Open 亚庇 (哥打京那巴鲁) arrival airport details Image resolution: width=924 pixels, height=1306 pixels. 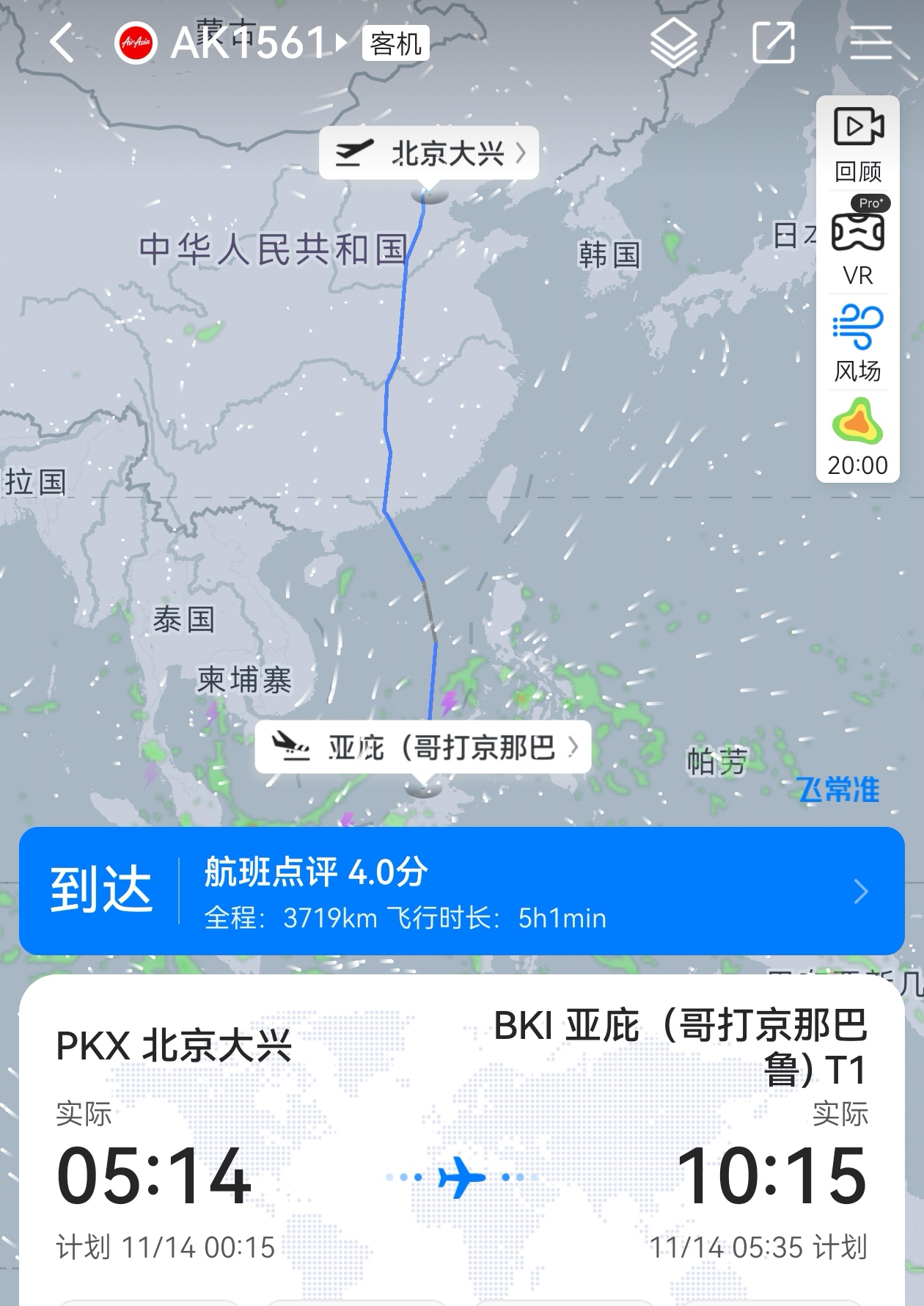pos(423,748)
